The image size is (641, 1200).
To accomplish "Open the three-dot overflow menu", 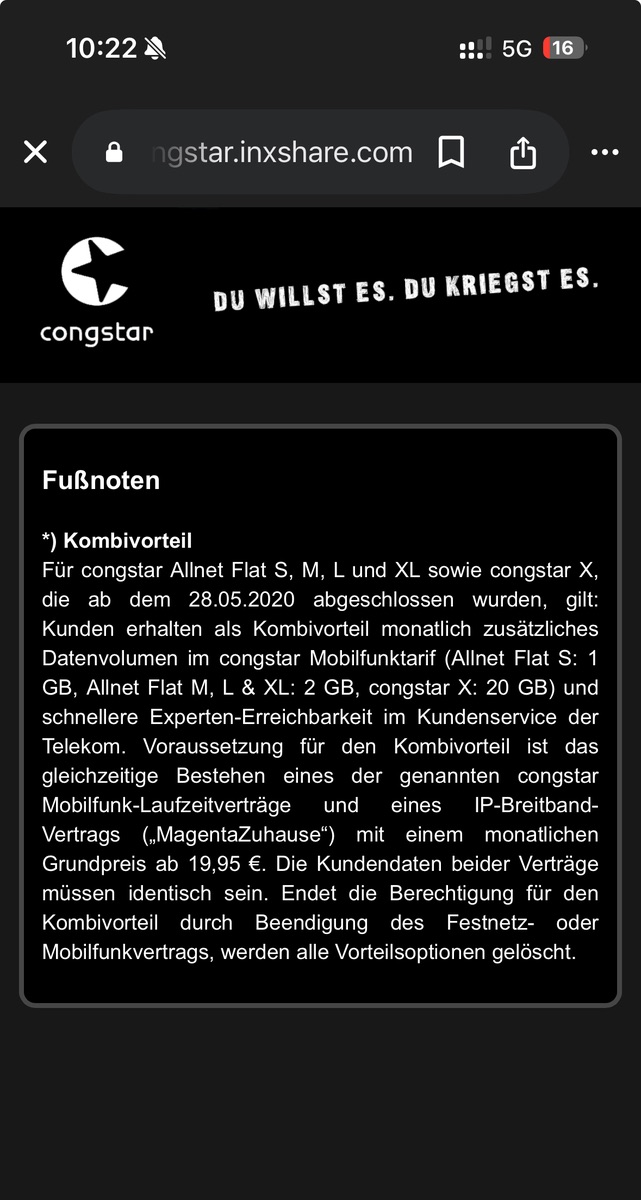I will pyautogui.click(x=605, y=152).
